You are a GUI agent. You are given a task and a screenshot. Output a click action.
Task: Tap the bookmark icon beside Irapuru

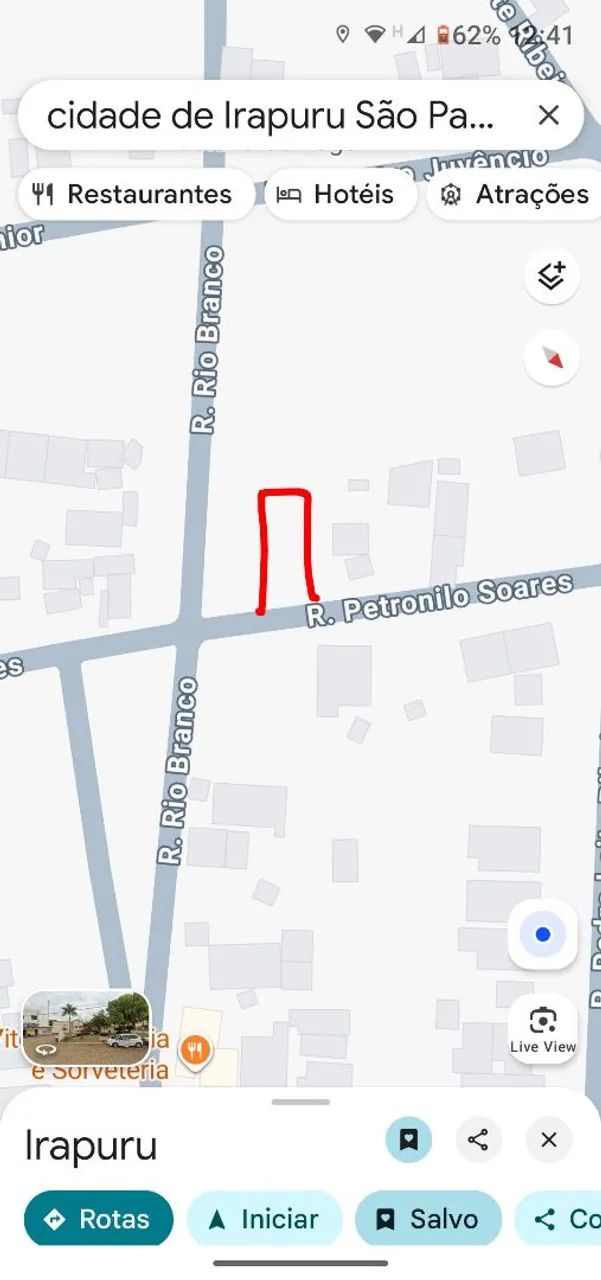[x=409, y=1139]
